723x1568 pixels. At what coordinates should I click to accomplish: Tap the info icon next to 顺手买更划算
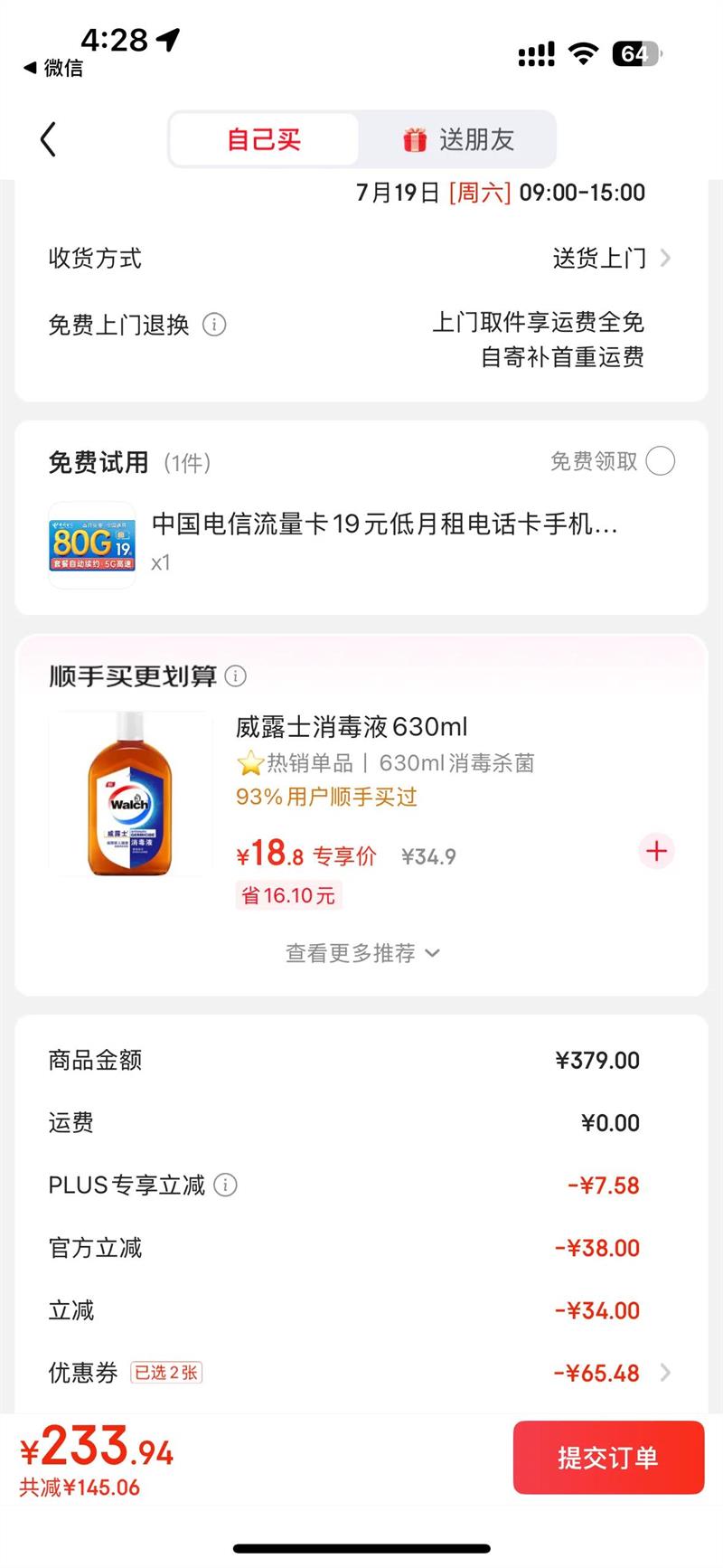pos(236,675)
